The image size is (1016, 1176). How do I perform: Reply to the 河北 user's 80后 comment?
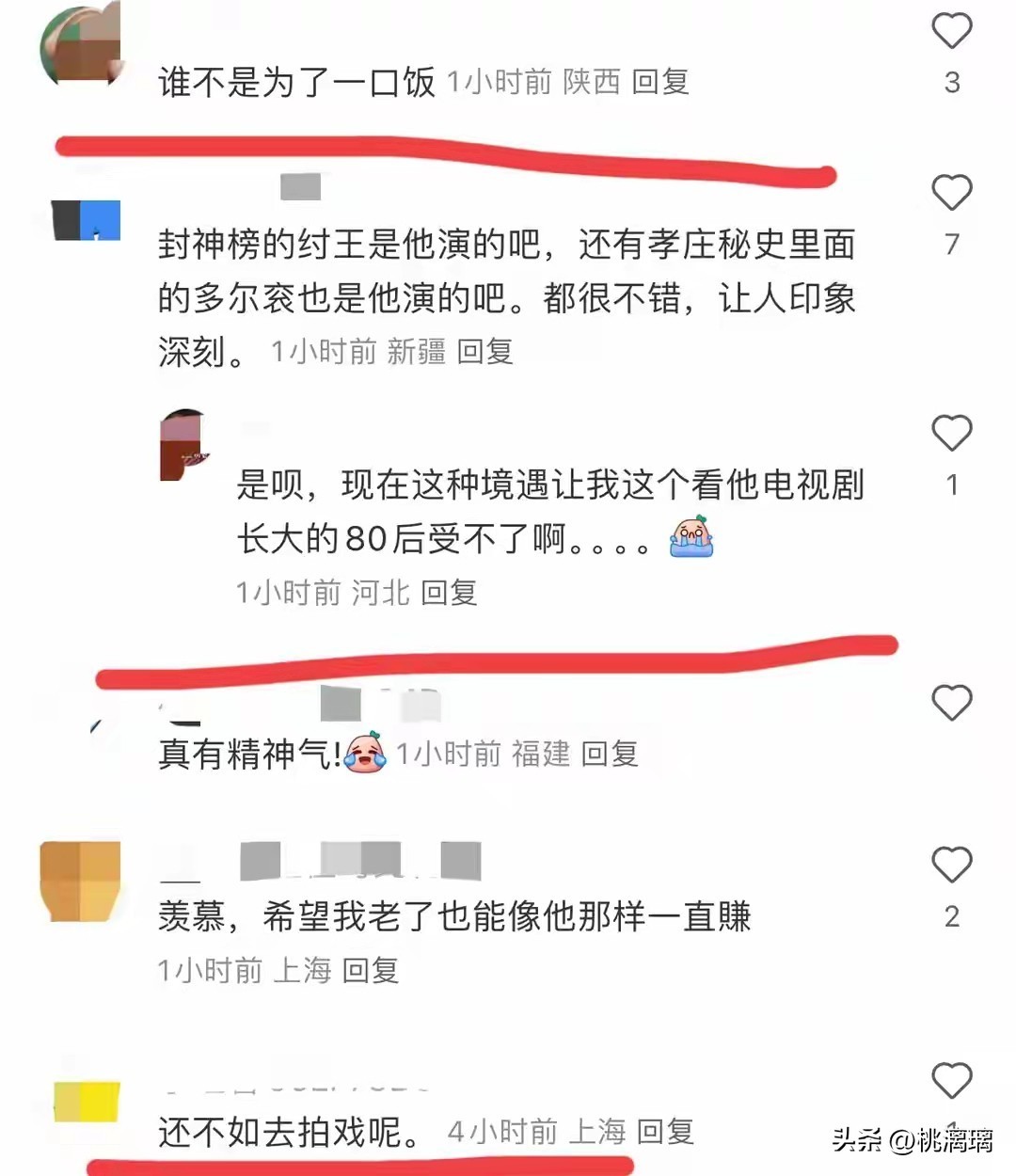click(449, 593)
